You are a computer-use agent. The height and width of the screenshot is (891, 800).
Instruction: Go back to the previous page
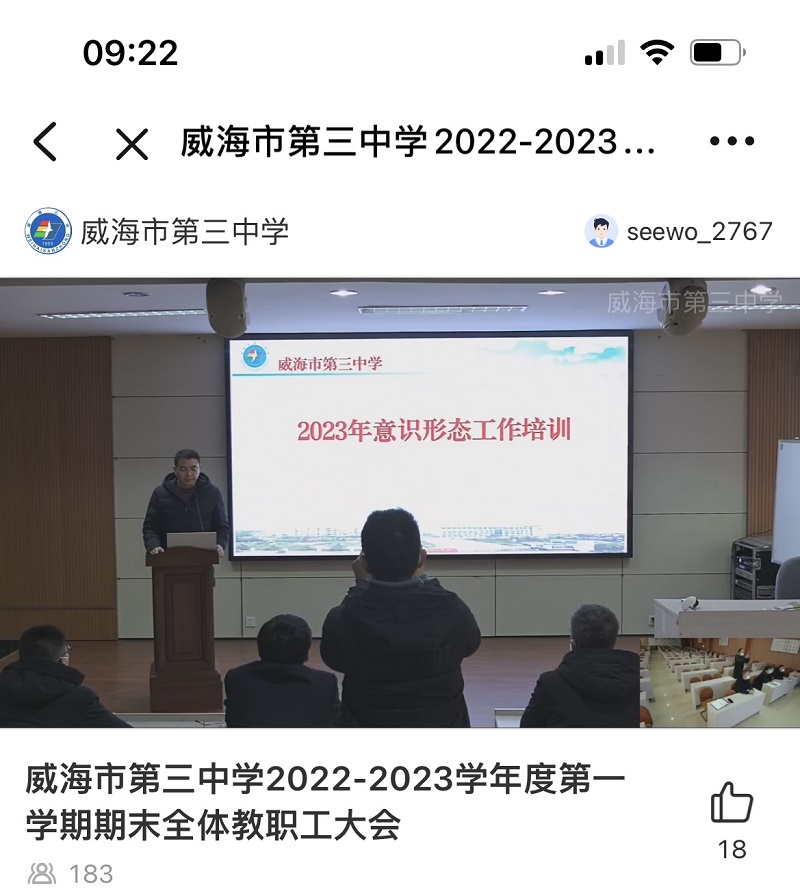[45, 143]
